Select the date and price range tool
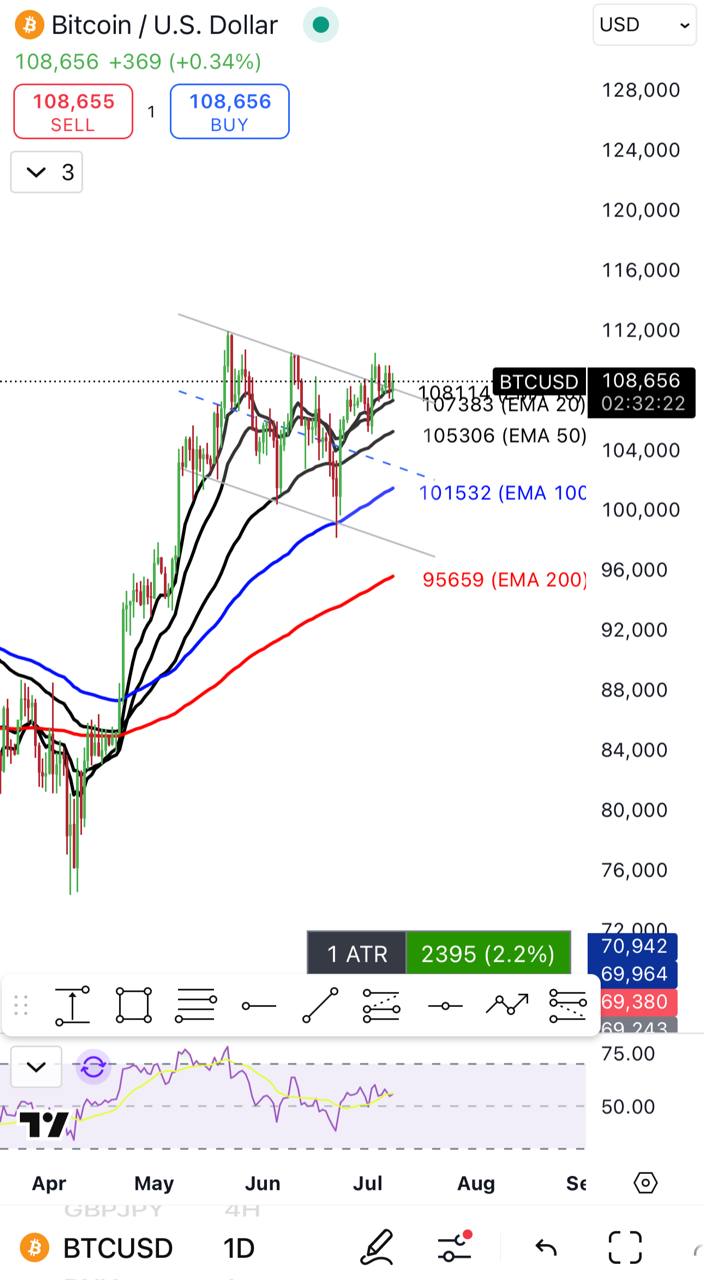Image resolution: width=704 pixels, height=1280 pixels. (x=72, y=1005)
